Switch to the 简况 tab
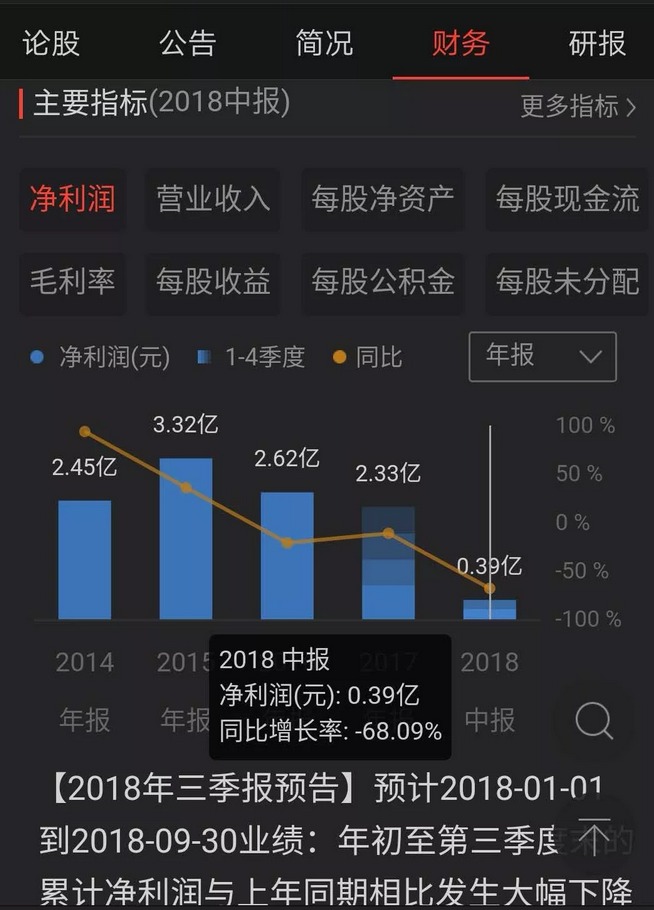Screen dimensions: 654x910 pos(324,43)
